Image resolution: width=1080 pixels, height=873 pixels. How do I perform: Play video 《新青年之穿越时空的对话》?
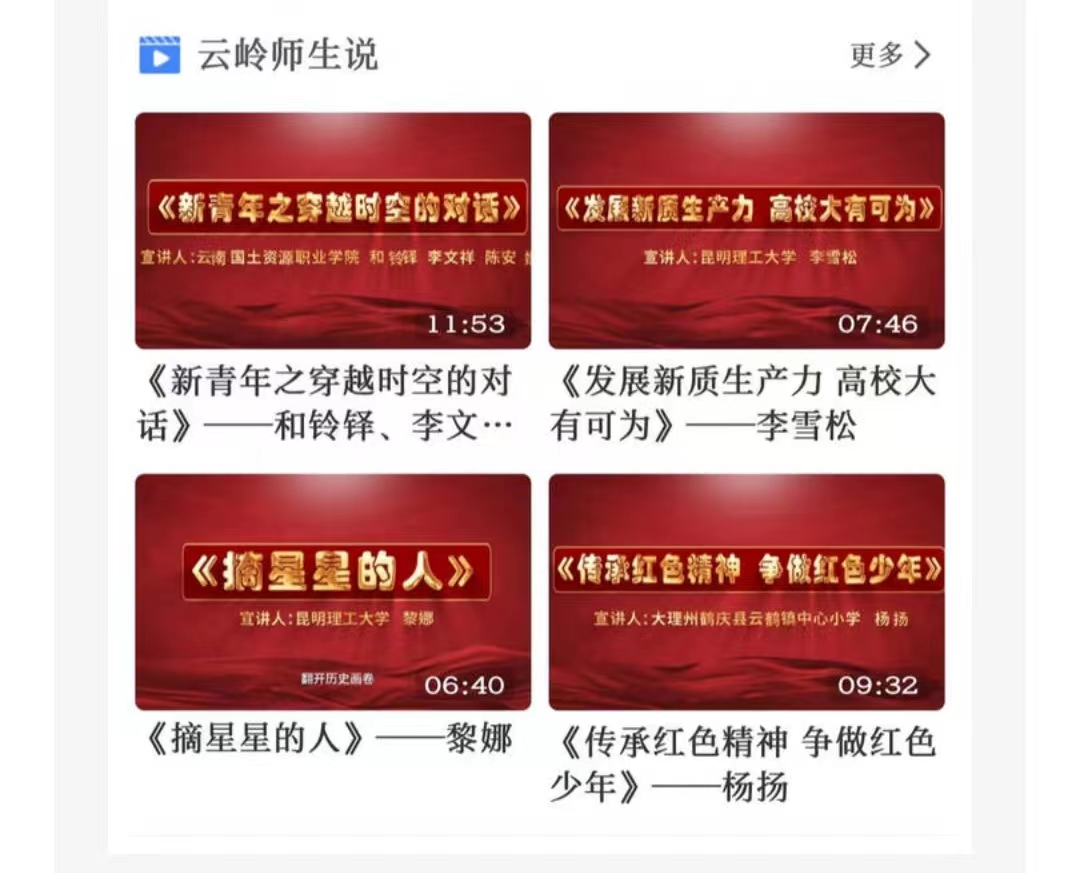coord(333,230)
